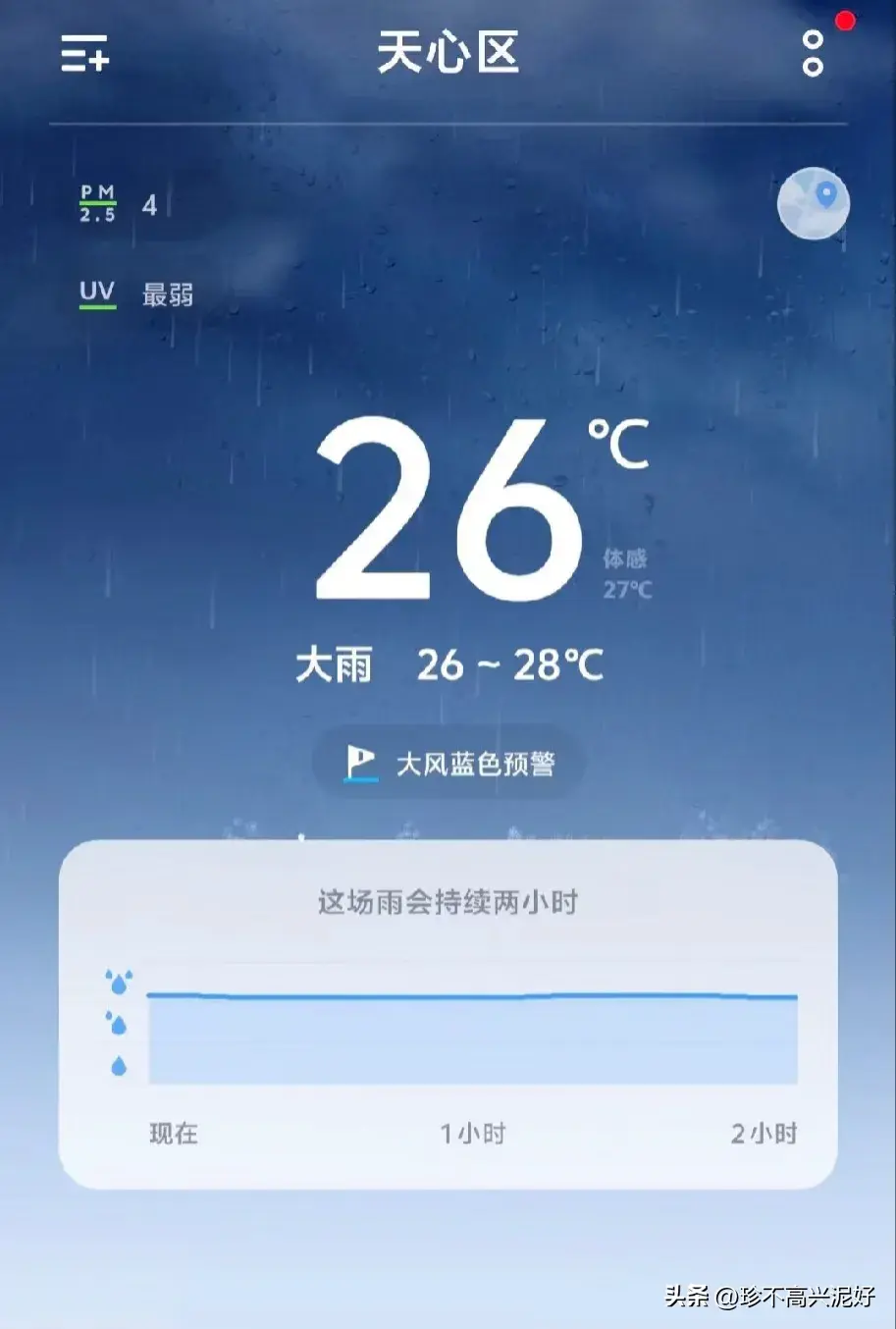
Task: Open the city list manager icon
Action: (84, 53)
